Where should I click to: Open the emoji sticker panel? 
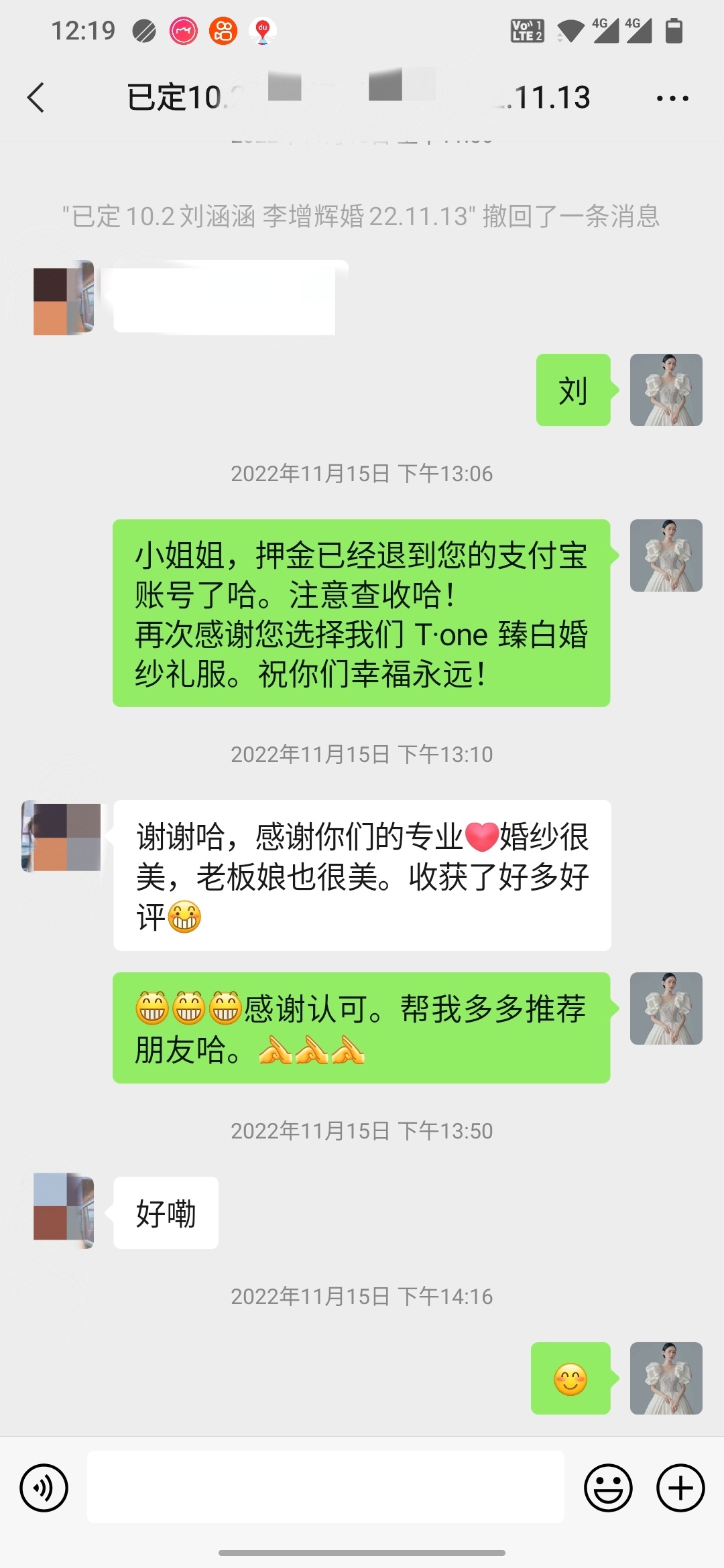[x=608, y=1488]
